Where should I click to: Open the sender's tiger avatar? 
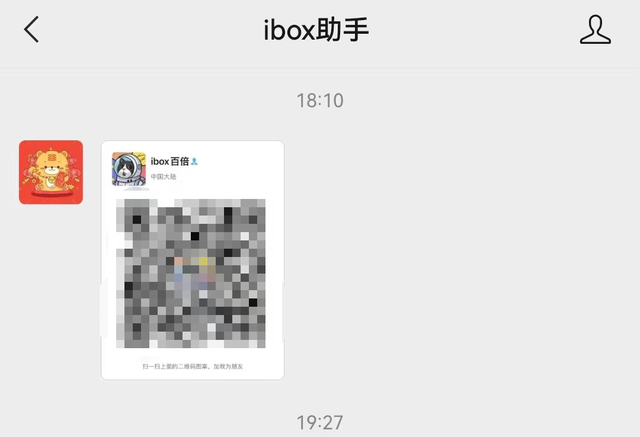tap(51, 172)
